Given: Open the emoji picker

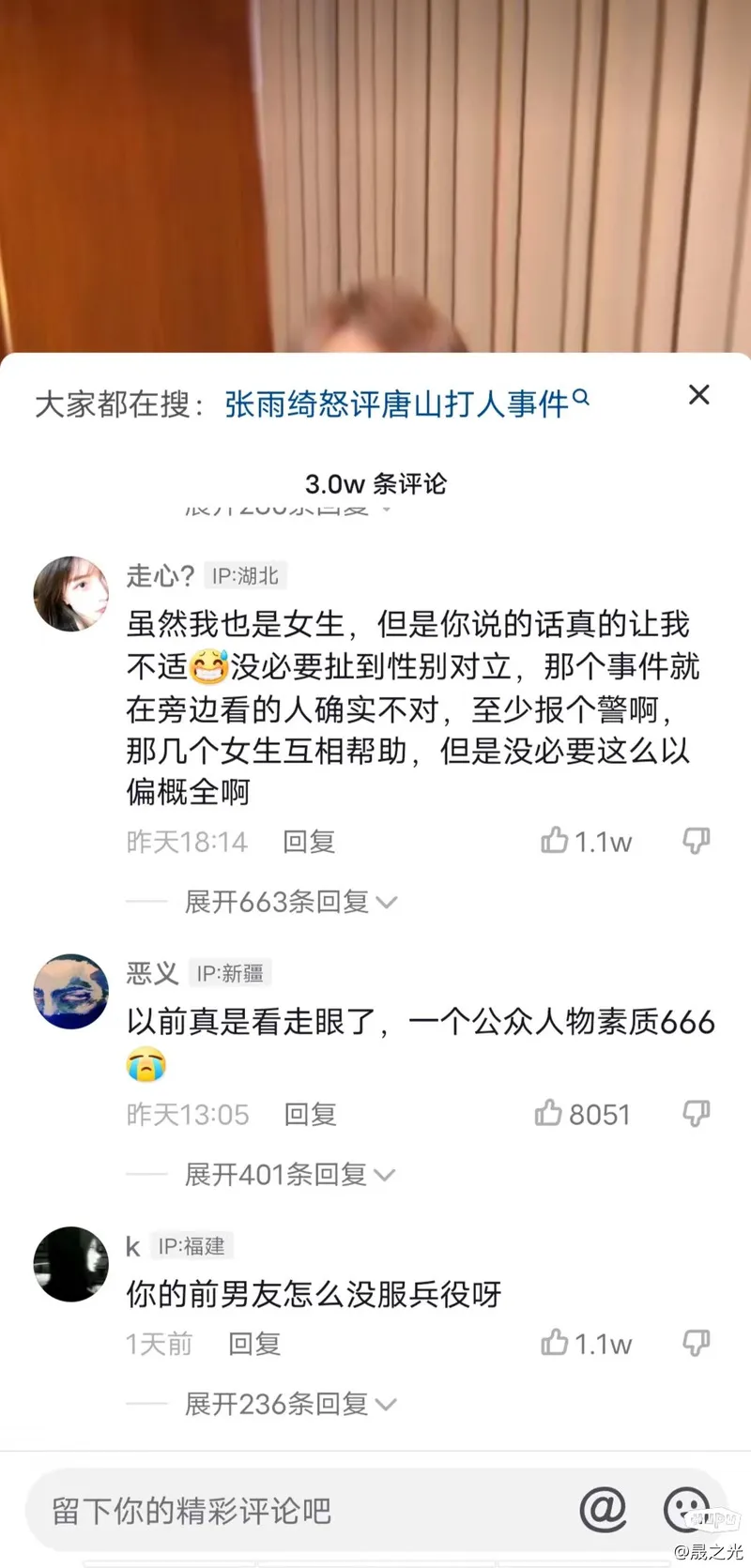Looking at the screenshot, I should [x=687, y=1510].
